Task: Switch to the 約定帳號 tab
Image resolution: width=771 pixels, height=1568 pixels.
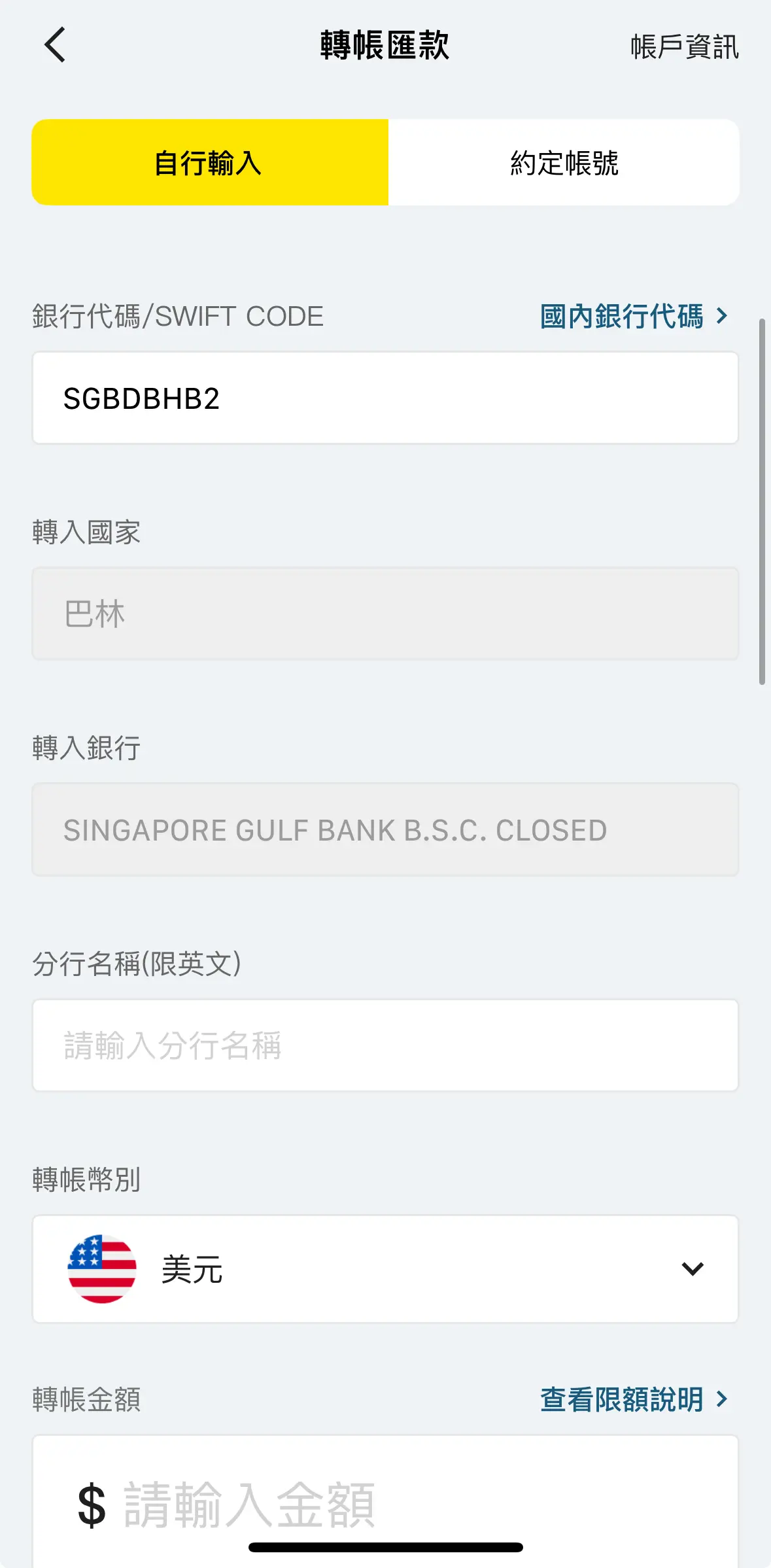Action: pos(564,163)
